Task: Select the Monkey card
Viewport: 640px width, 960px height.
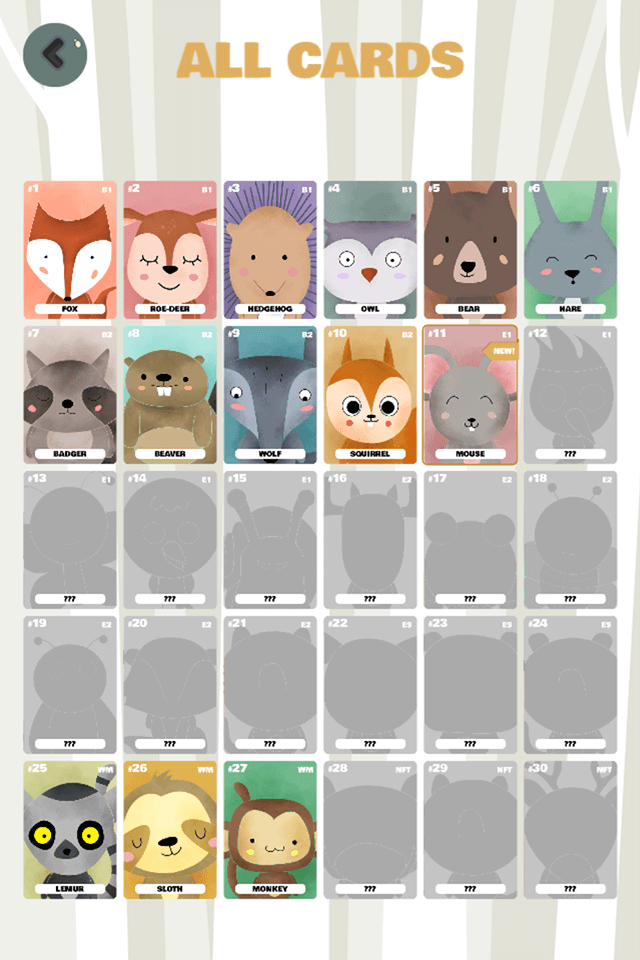Action: pos(270,829)
